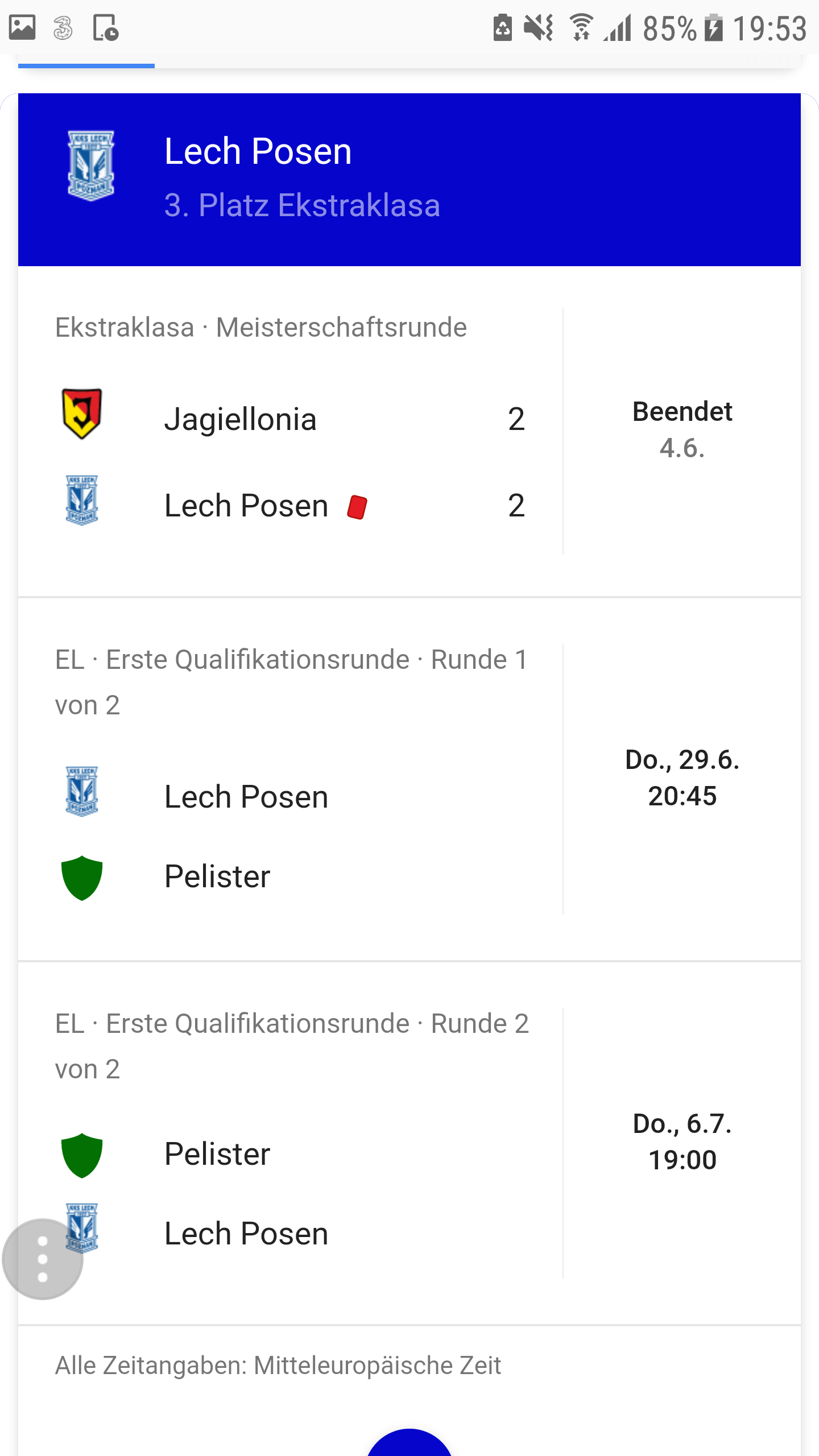819x1456 pixels.
Task: Tap the floating three-dot menu button
Action: (43, 1259)
